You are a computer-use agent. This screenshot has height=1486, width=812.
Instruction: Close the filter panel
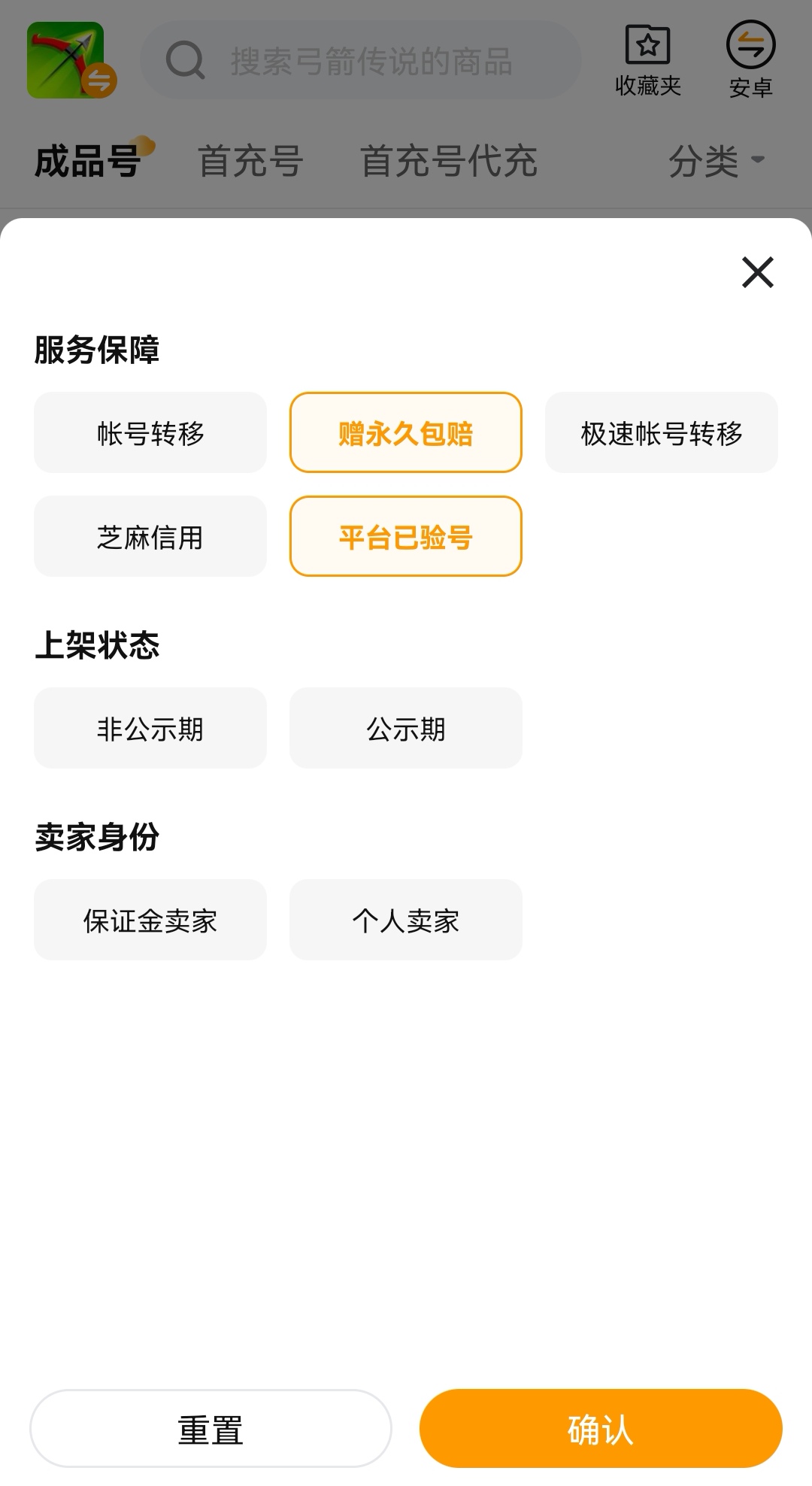point(757,272)
